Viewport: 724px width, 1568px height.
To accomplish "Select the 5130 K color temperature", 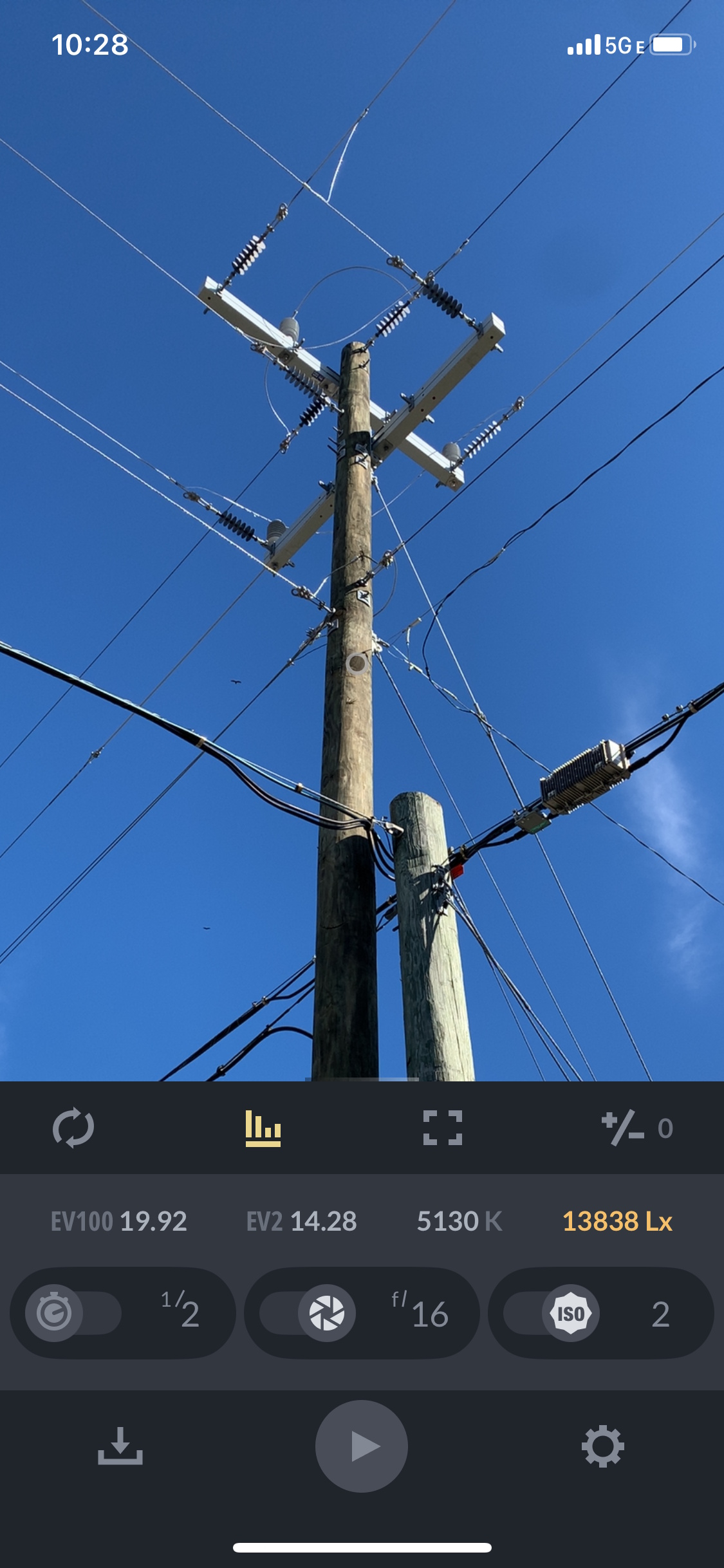I will (459, 1221).
